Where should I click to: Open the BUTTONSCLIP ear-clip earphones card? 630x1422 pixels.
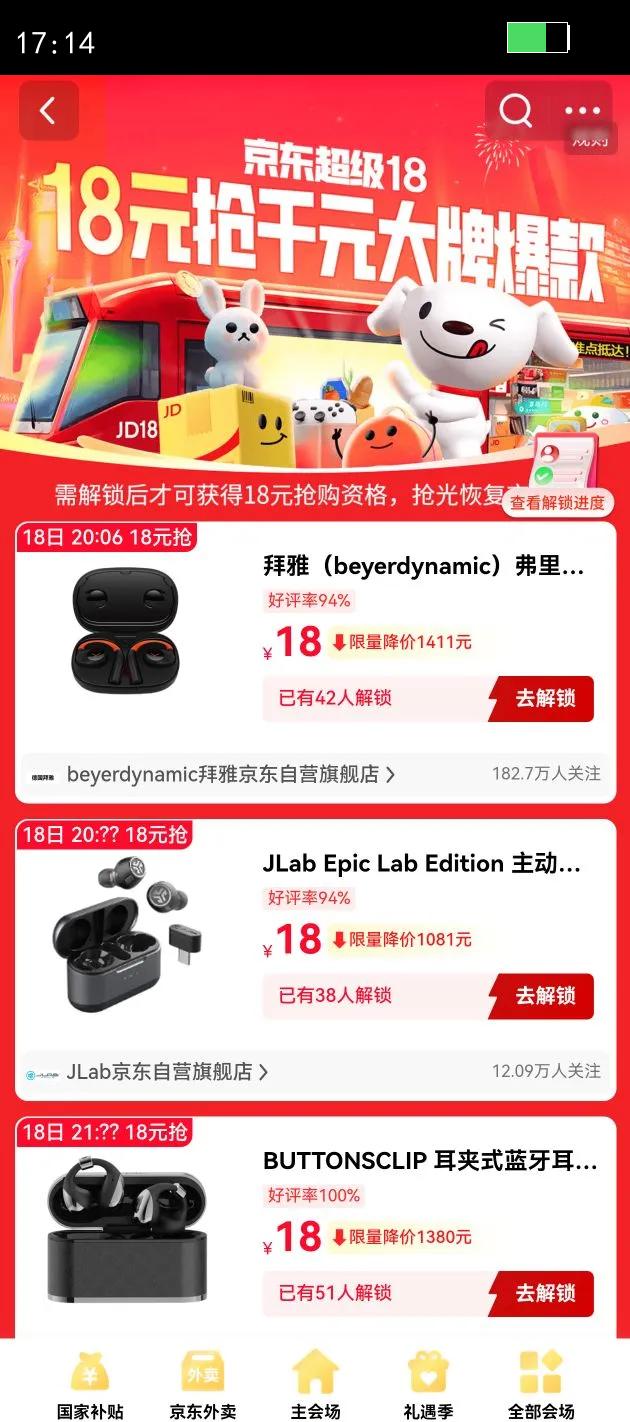click(430, 1161)
